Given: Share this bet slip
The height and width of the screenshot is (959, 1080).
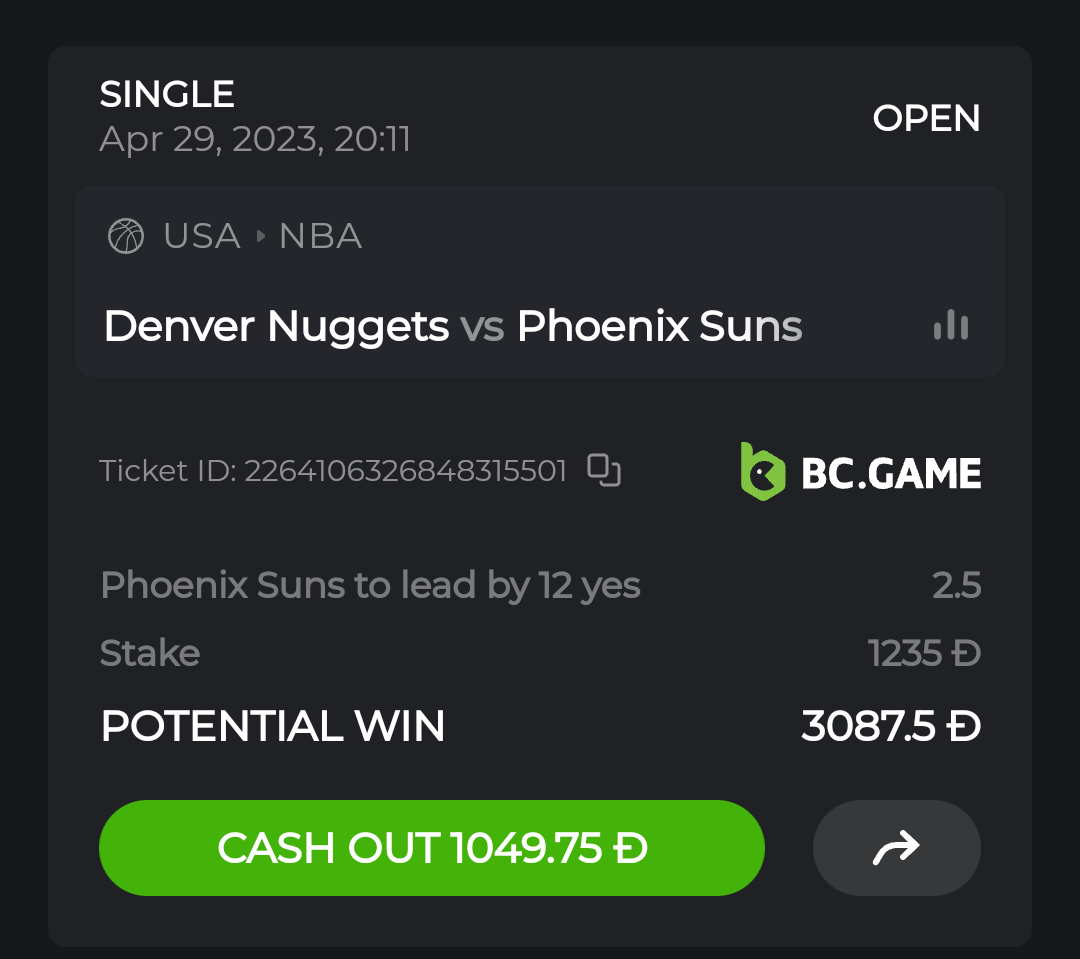Looking at the screenshot, I should point(896,848).
